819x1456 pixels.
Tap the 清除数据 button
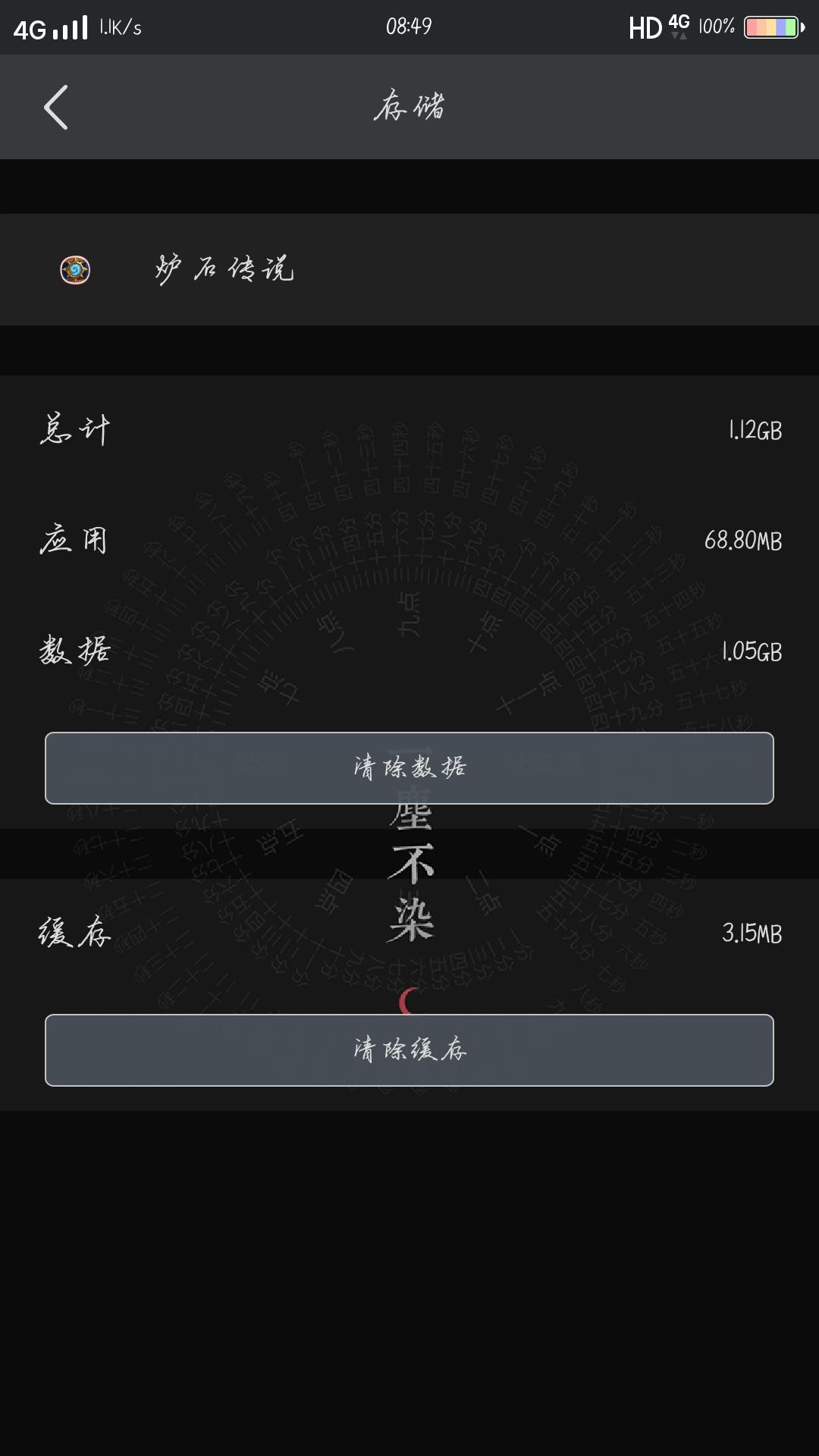coord(409,768)
